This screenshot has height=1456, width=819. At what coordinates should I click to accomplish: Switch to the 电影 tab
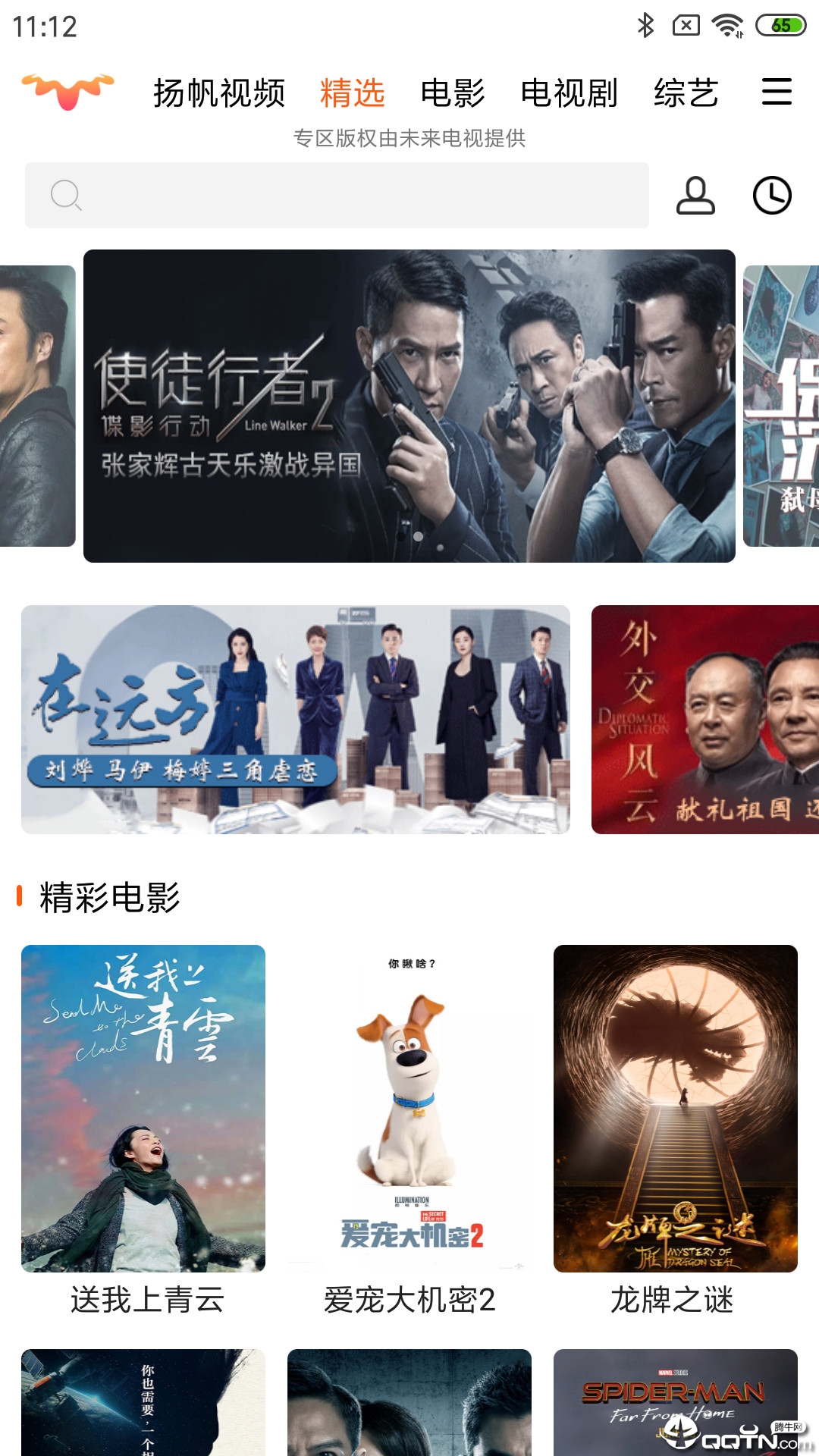[453, 93]
